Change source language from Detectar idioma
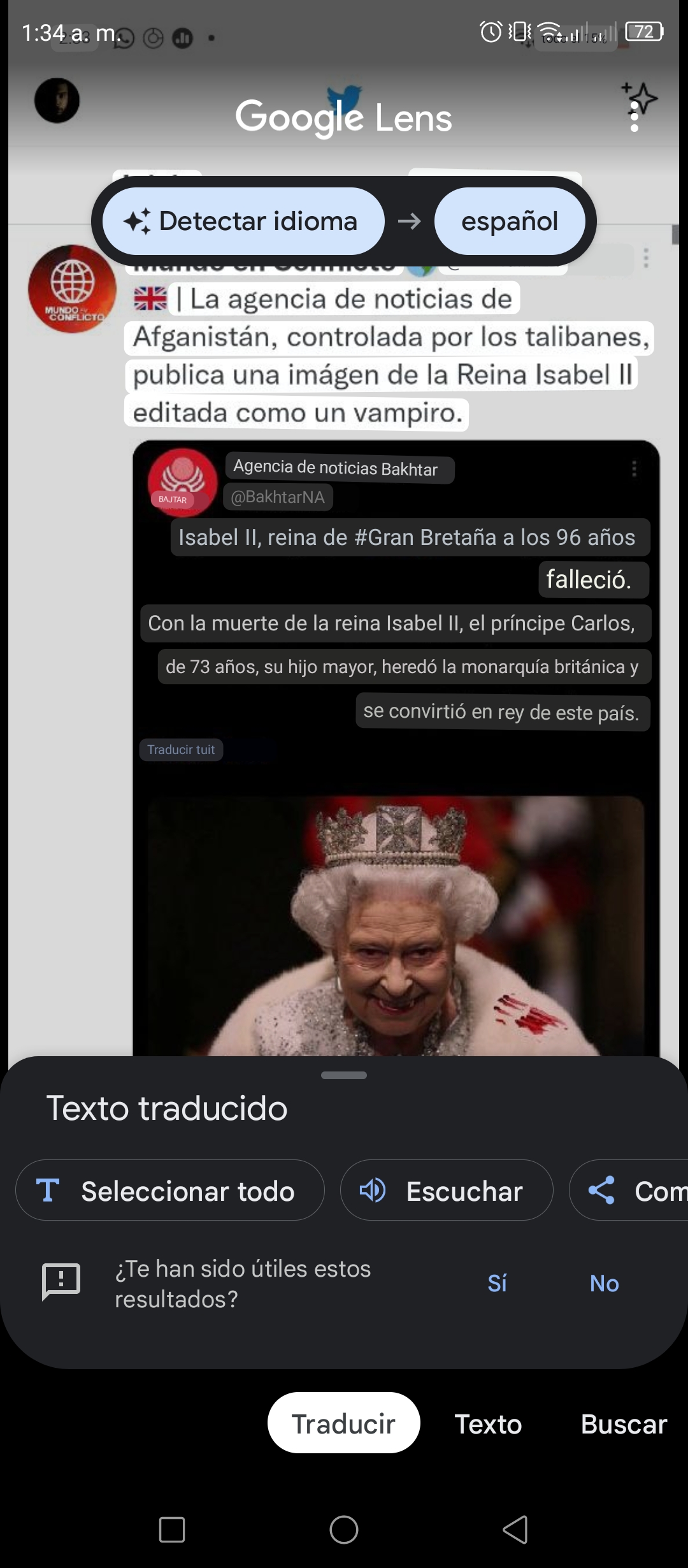The image size is (688, 1568). click(243, 221)
